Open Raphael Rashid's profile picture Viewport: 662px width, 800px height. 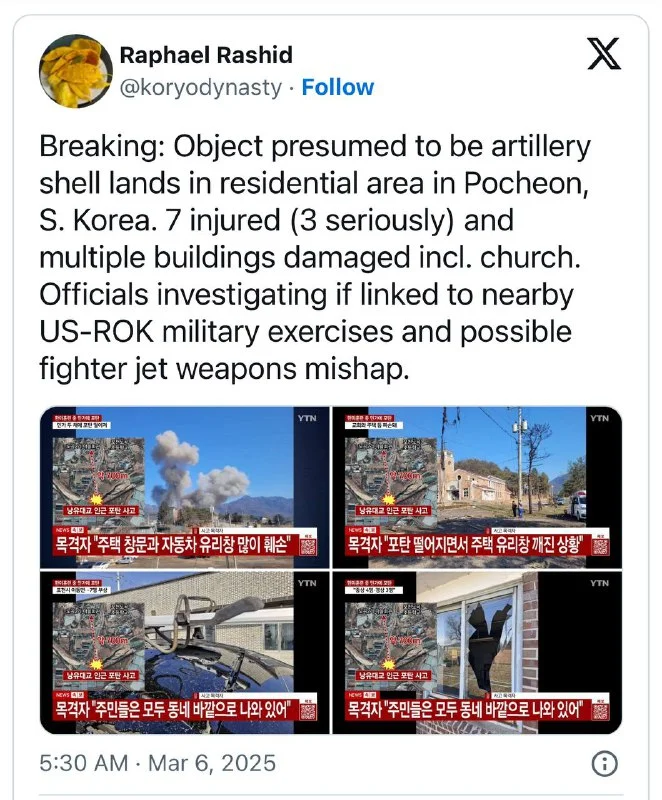point(74,72)
